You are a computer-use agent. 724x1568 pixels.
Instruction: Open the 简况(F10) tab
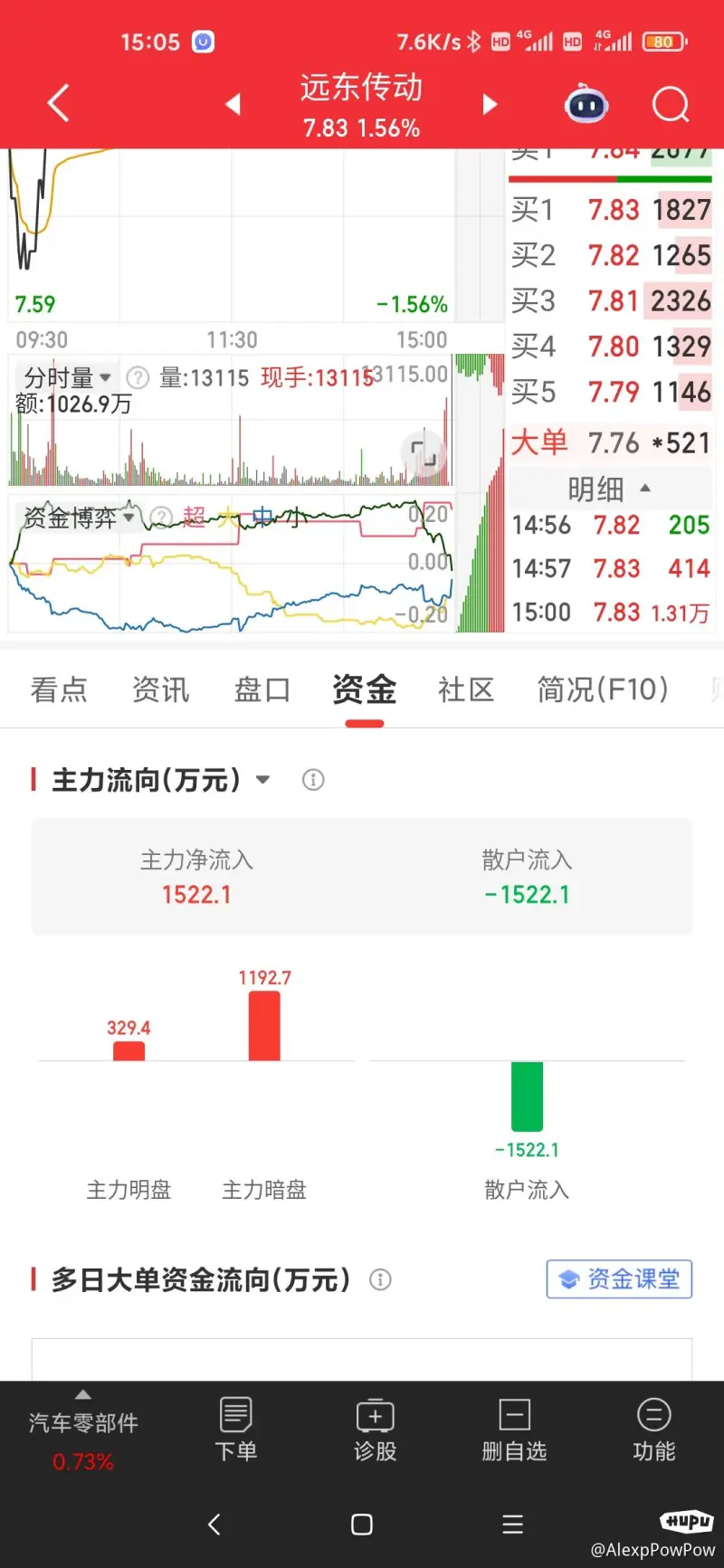tap(603, 689)
